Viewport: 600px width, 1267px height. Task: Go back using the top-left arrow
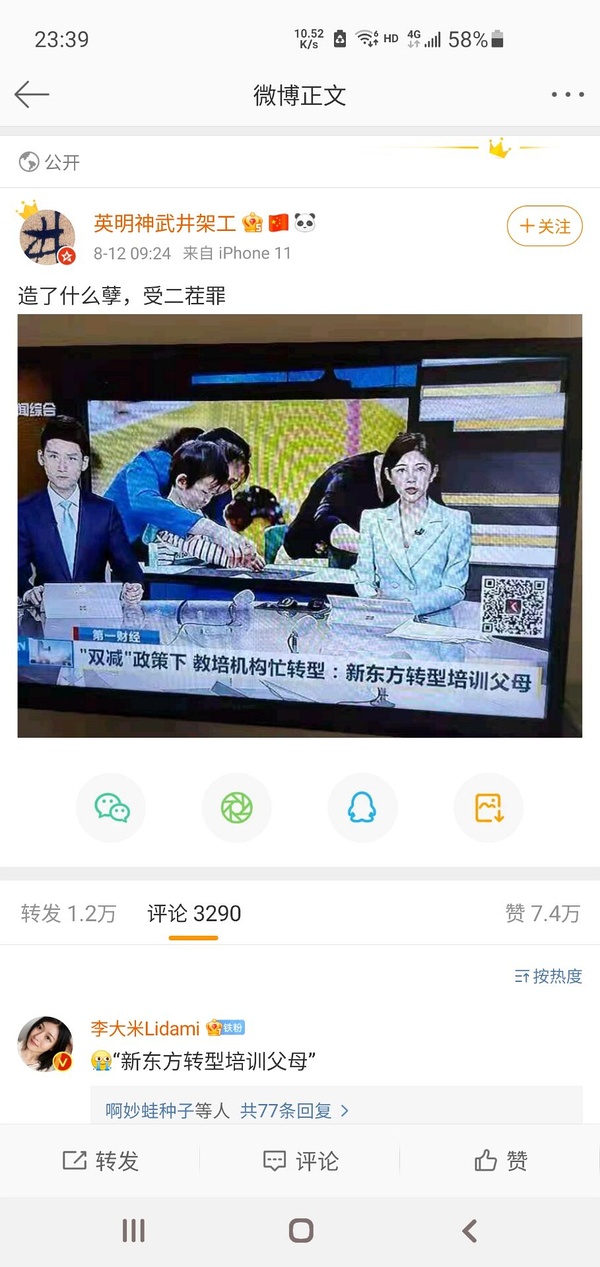(x=32, y=95)
